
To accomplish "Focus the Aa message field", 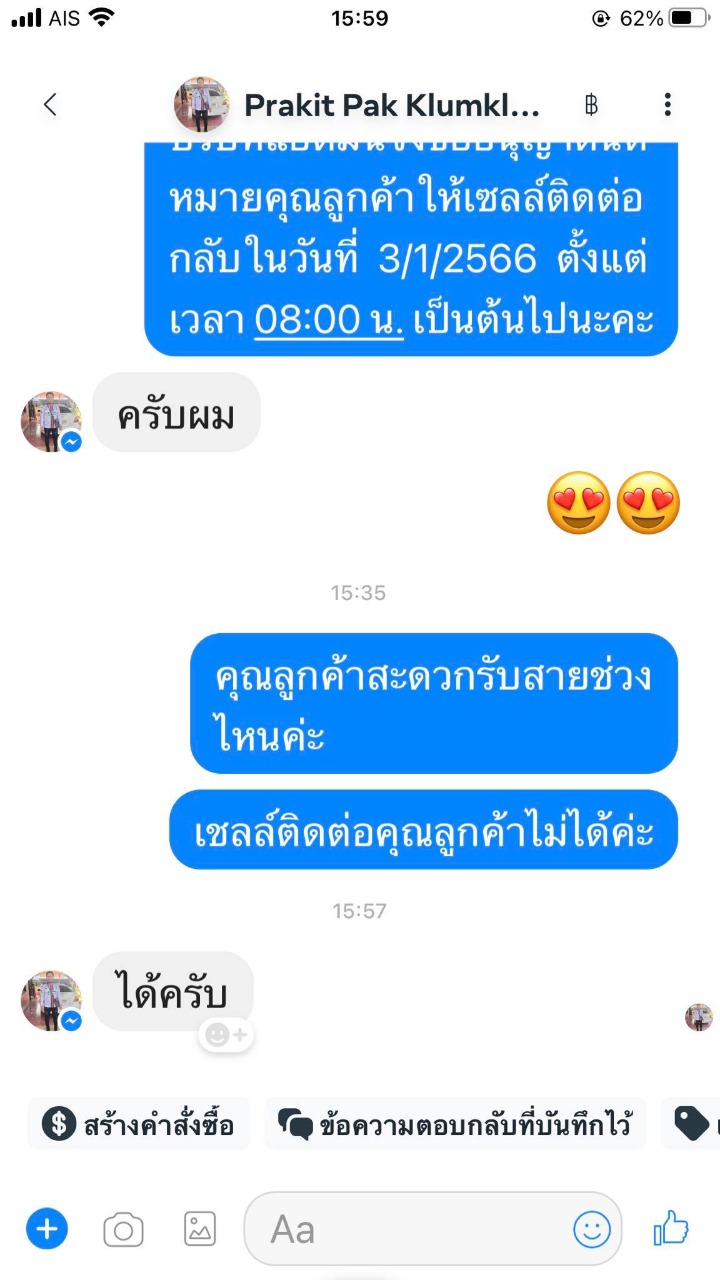I will pos(433,1229).
